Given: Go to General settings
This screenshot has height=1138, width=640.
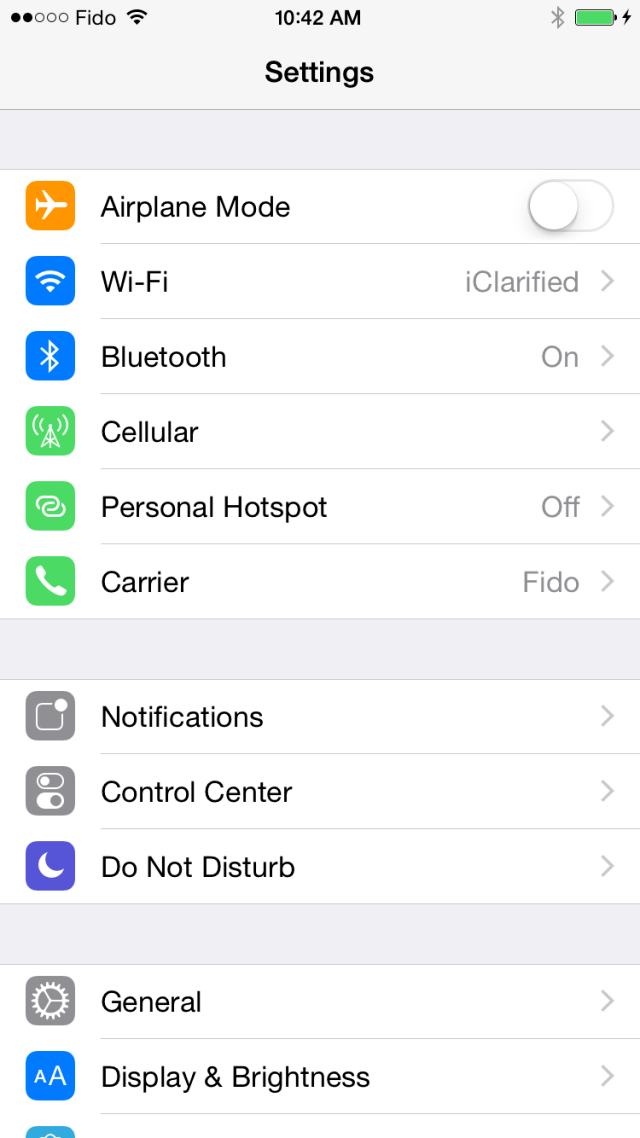Looking at the screenshot, I should 320,1002.
